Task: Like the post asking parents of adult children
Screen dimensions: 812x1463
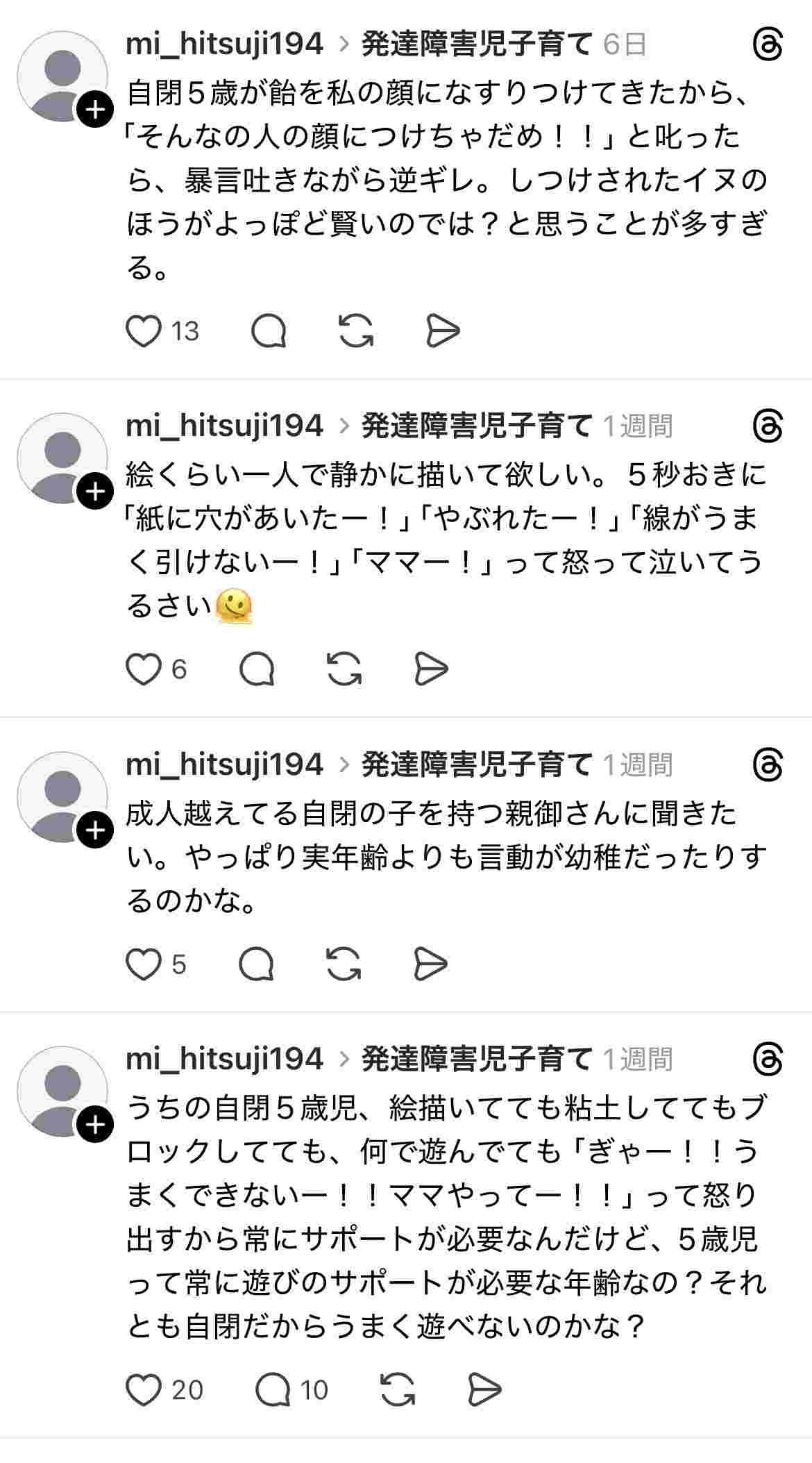Action: point(144,964)
